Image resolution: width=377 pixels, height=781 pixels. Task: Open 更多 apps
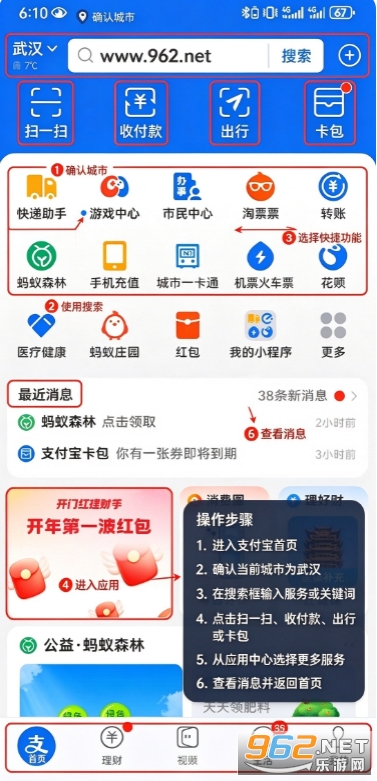[x=333, y=335]
